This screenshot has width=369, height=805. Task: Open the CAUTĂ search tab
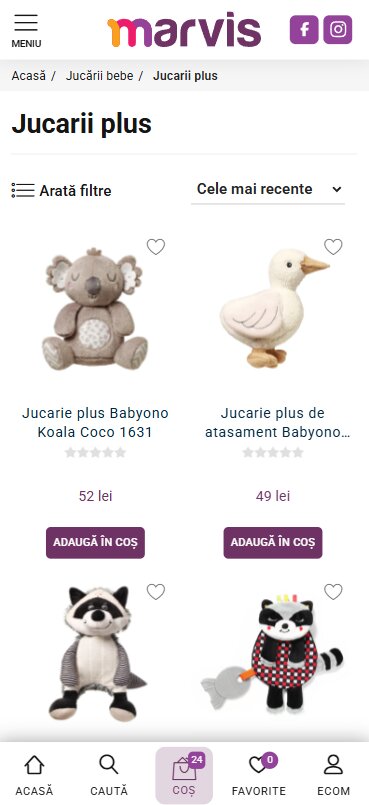[109, 776]
